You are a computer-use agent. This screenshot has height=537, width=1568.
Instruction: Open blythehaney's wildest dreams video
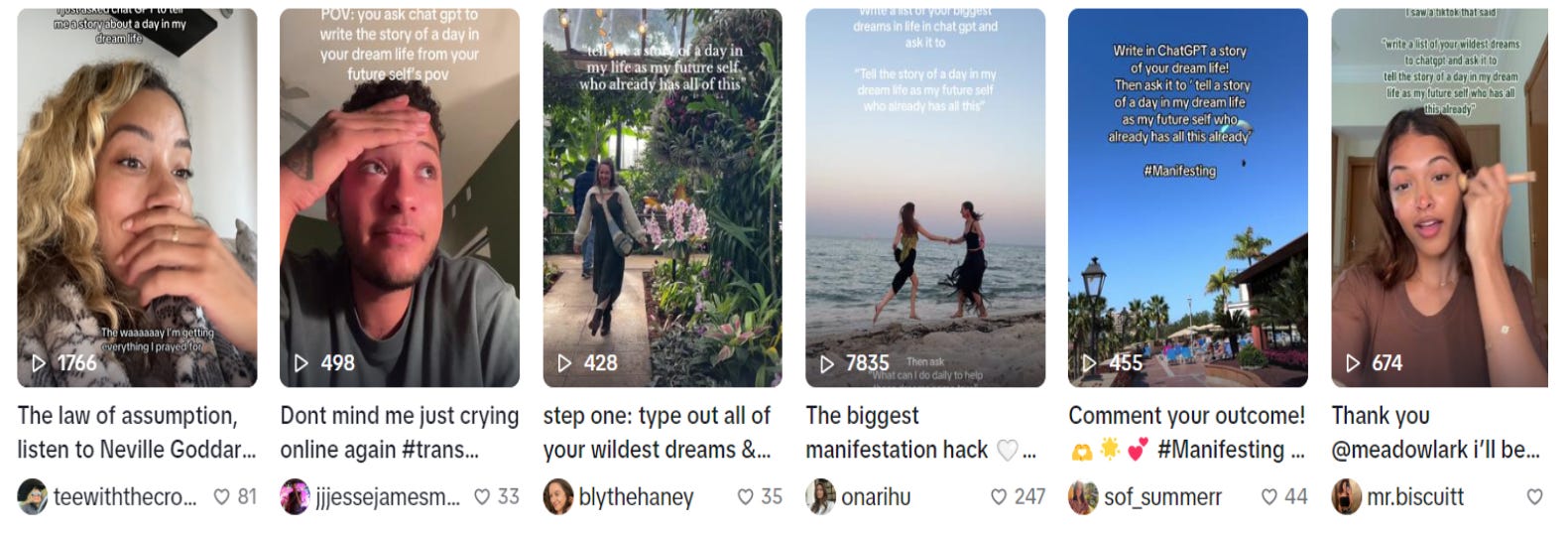(662, 199)
